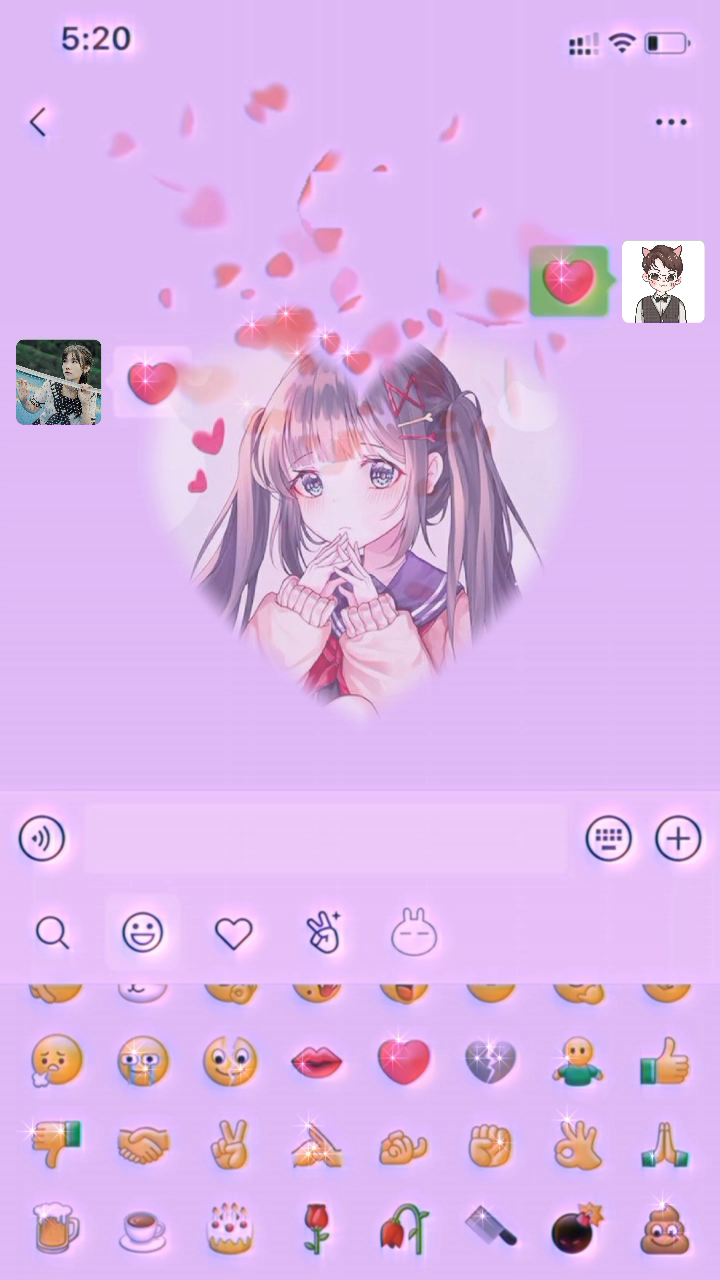The height and width of the screenshot is (1280, 720).
Task: Open the three-dot chat options menu
Action: tap(671, 122)
